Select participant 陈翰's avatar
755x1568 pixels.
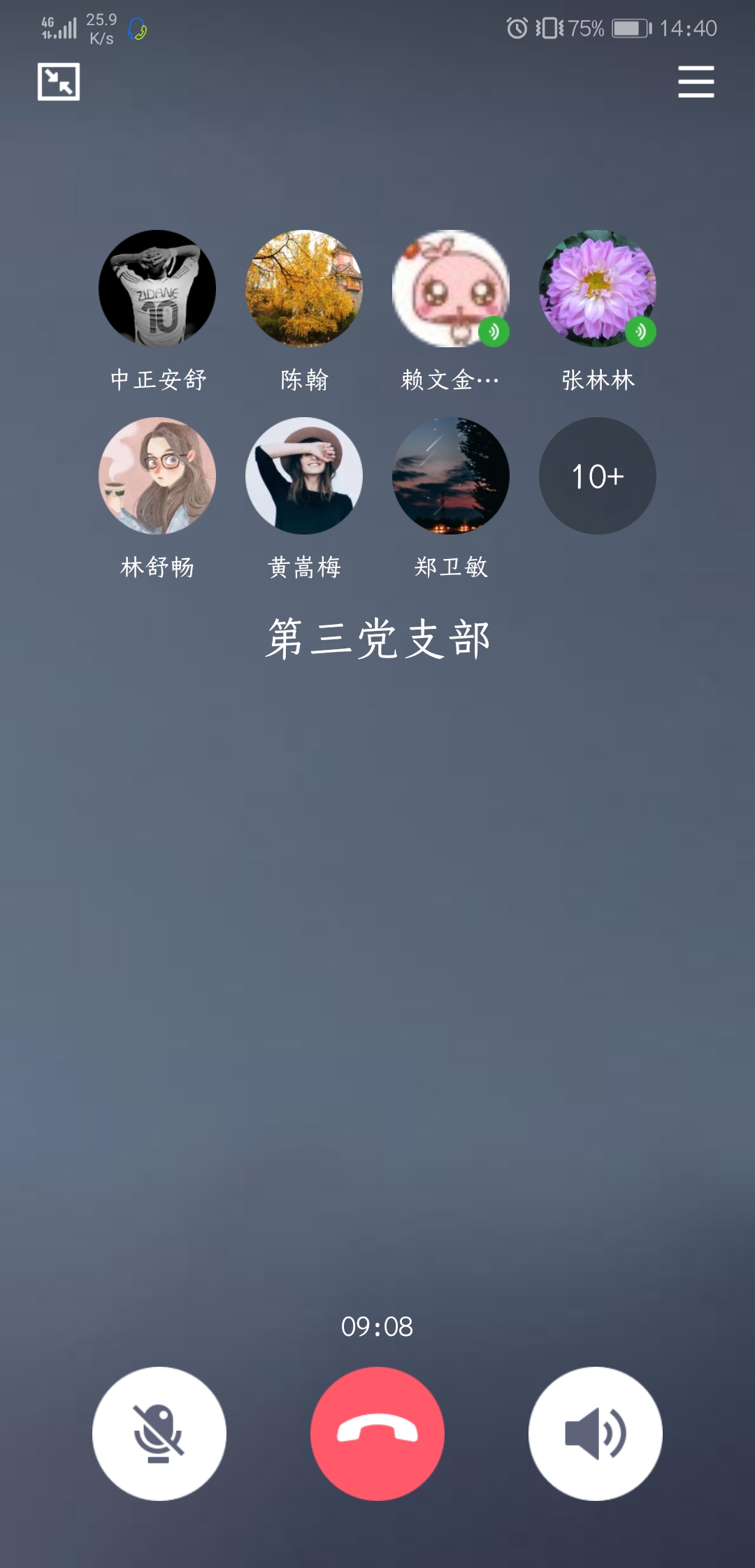click(x=304, y=289)
